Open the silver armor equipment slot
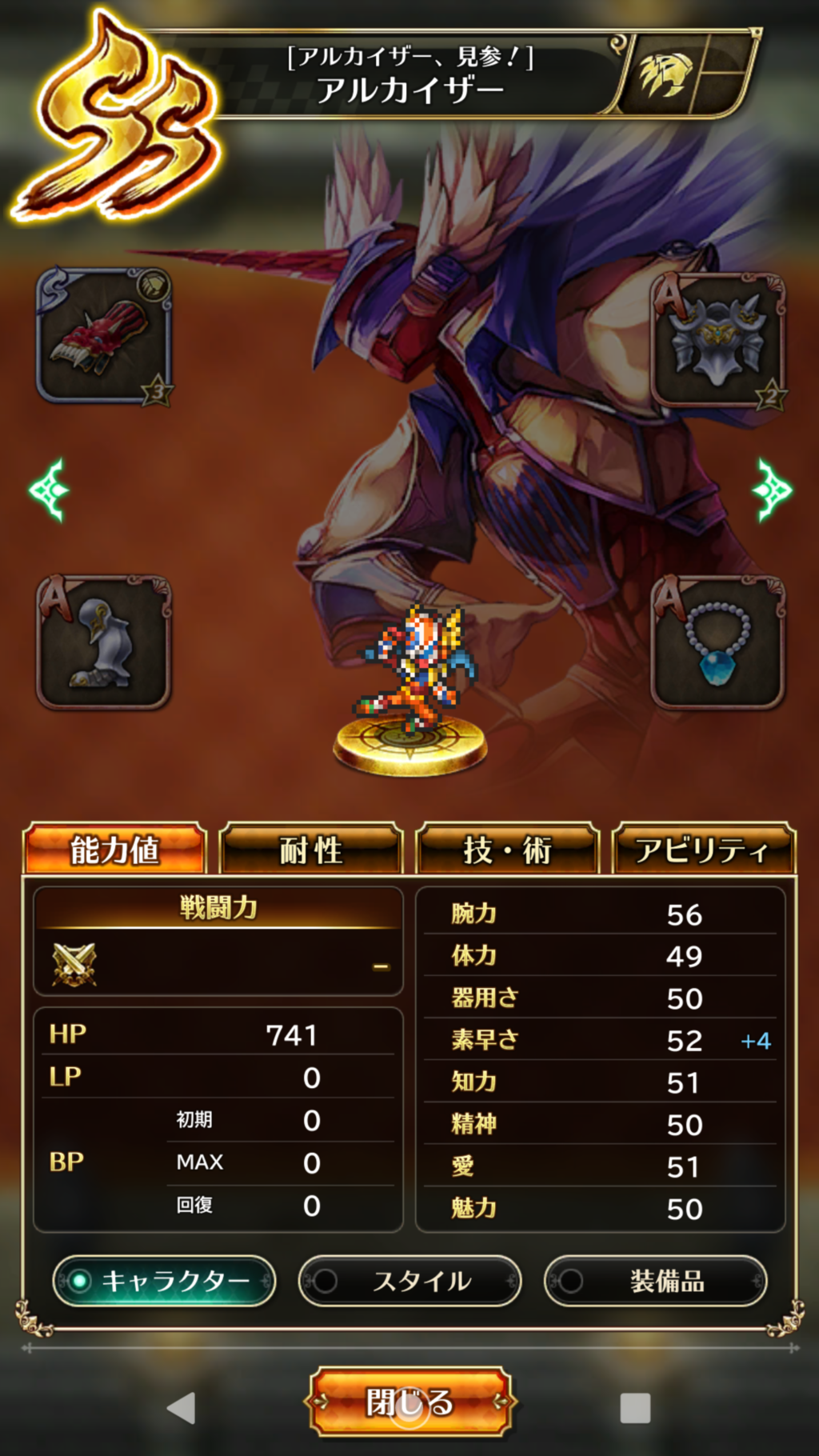The height and width of the screenshot is (1456, 819). [x=717, y=340]
